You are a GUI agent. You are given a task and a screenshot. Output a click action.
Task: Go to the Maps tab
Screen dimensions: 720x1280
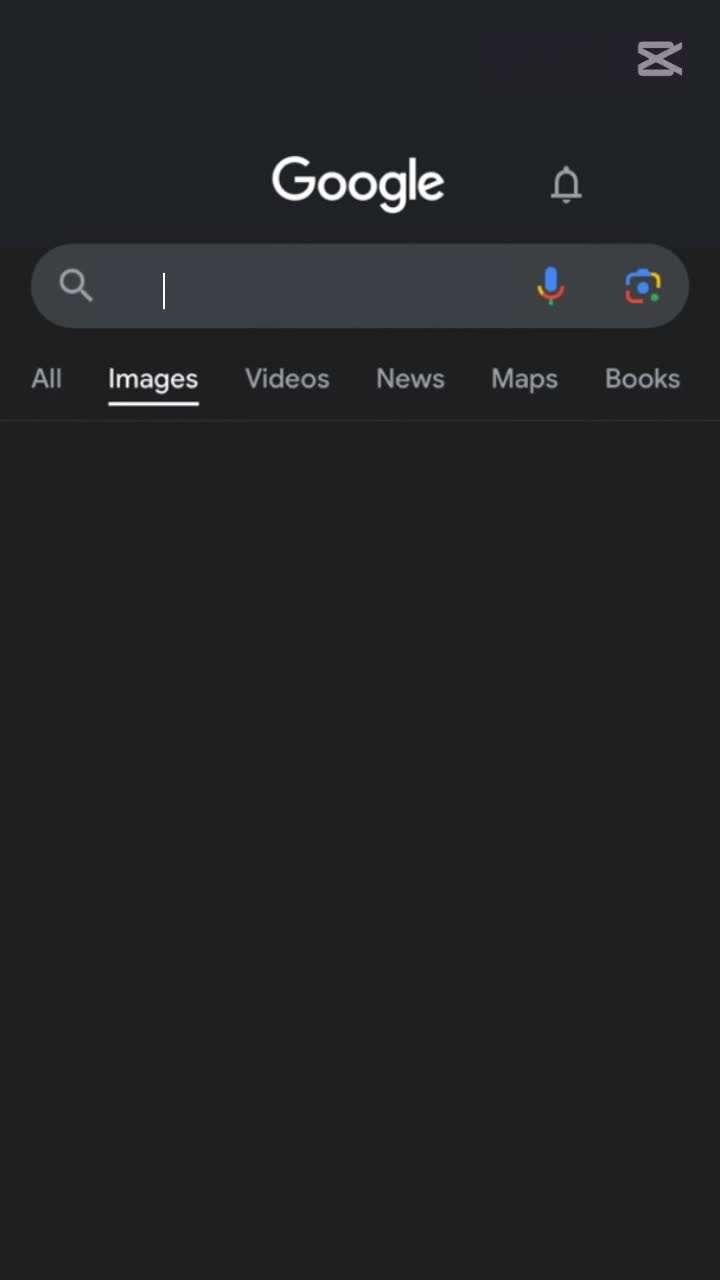[x=524, y=379]
